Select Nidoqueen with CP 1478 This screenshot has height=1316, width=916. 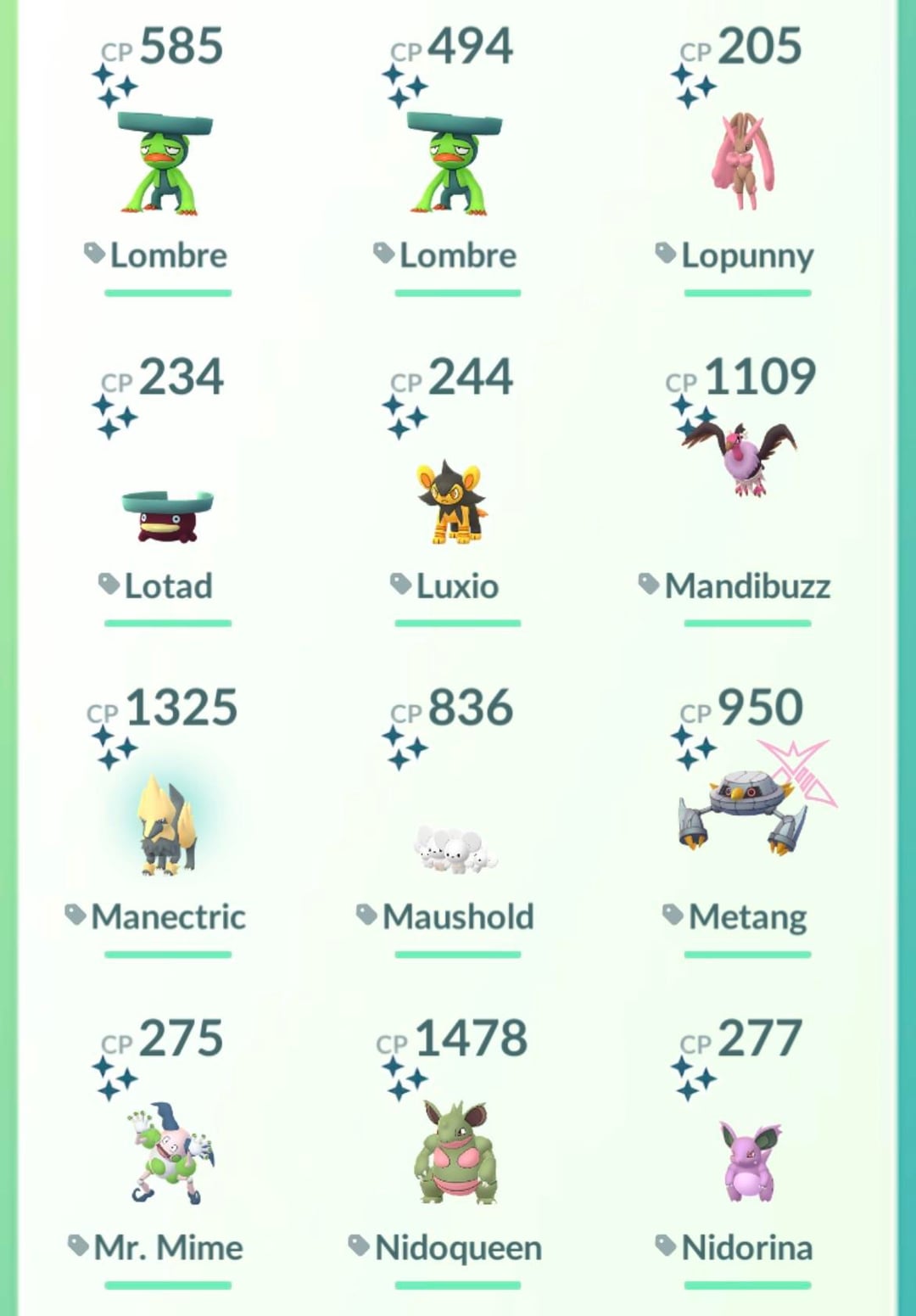tap(456, 1152)
